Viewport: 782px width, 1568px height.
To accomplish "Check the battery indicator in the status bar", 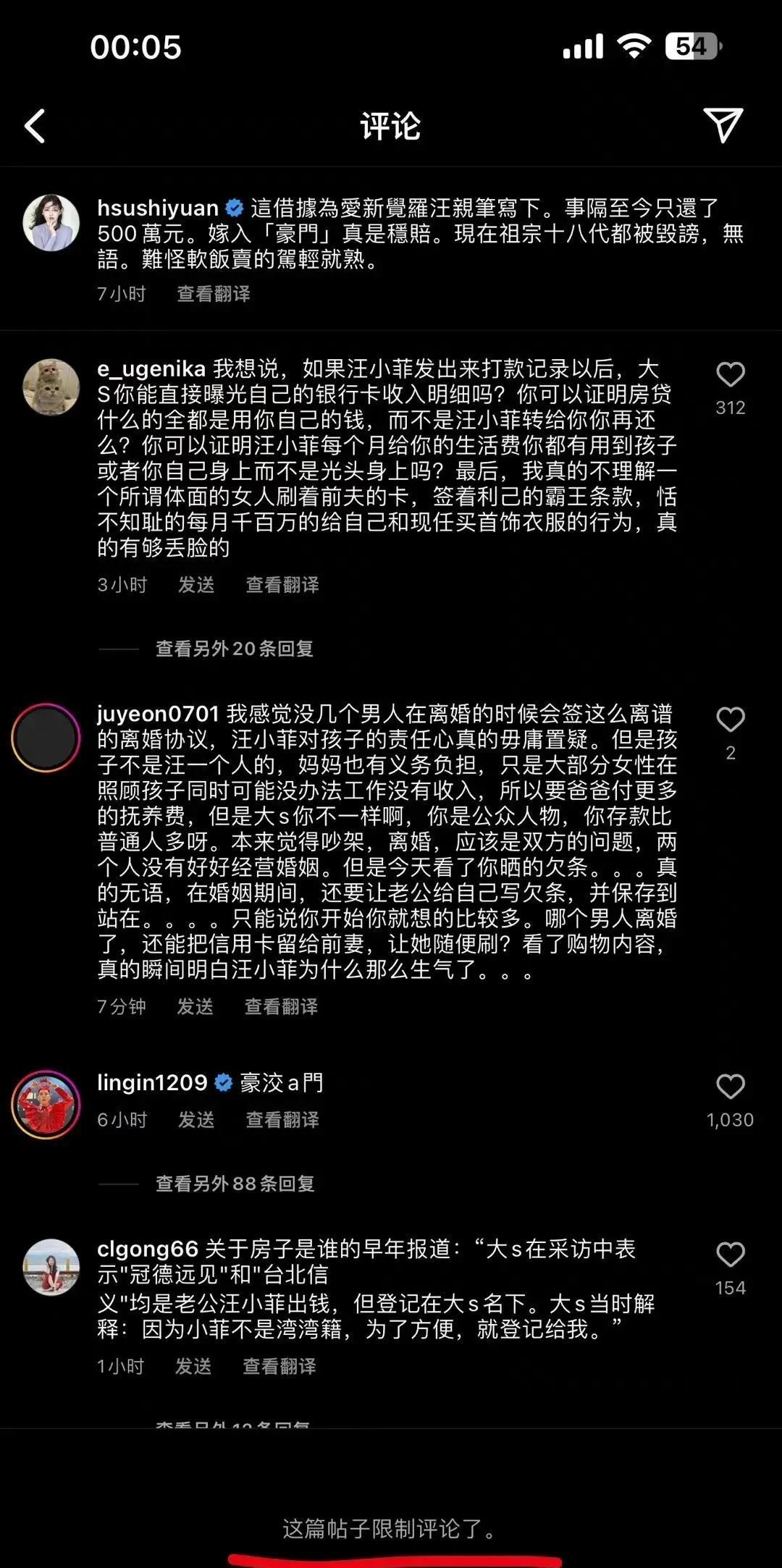I will click(x=692, y=46).
